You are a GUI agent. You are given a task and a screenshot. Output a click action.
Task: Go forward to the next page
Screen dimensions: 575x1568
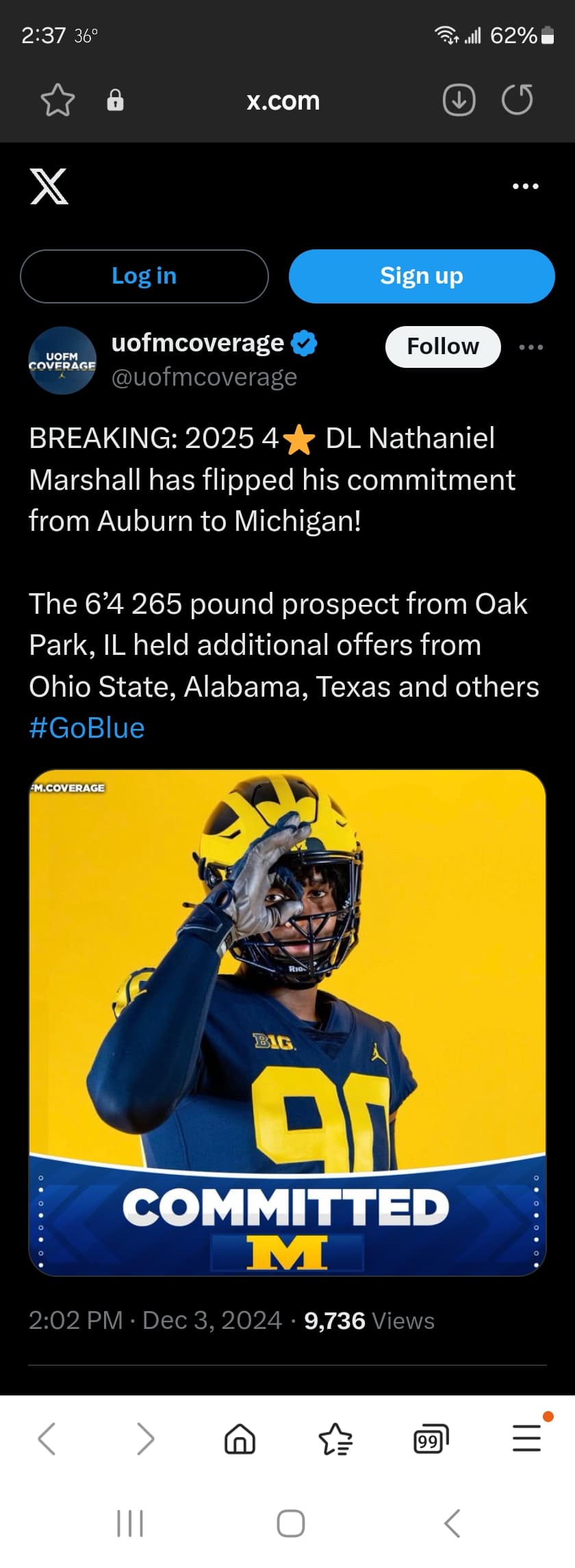[x=145, y=1438]
